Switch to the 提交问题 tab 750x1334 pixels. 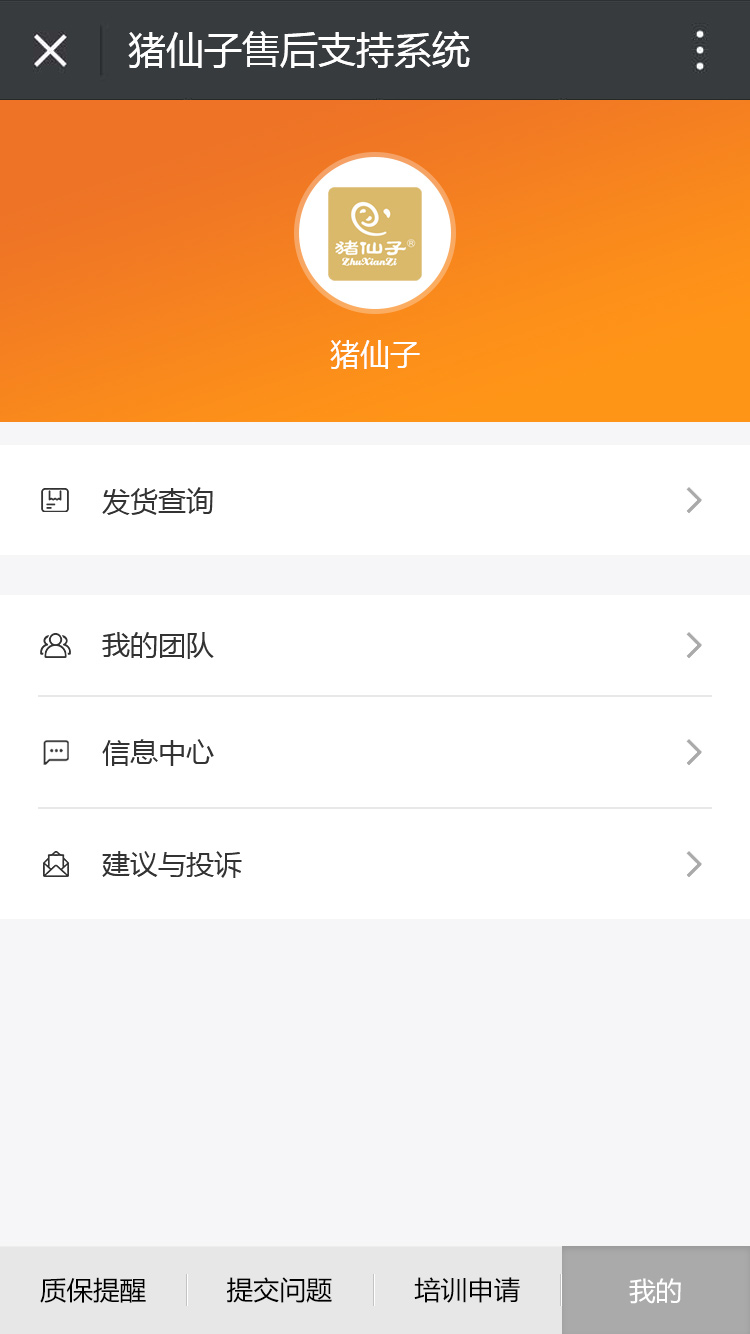[280, 1290]
